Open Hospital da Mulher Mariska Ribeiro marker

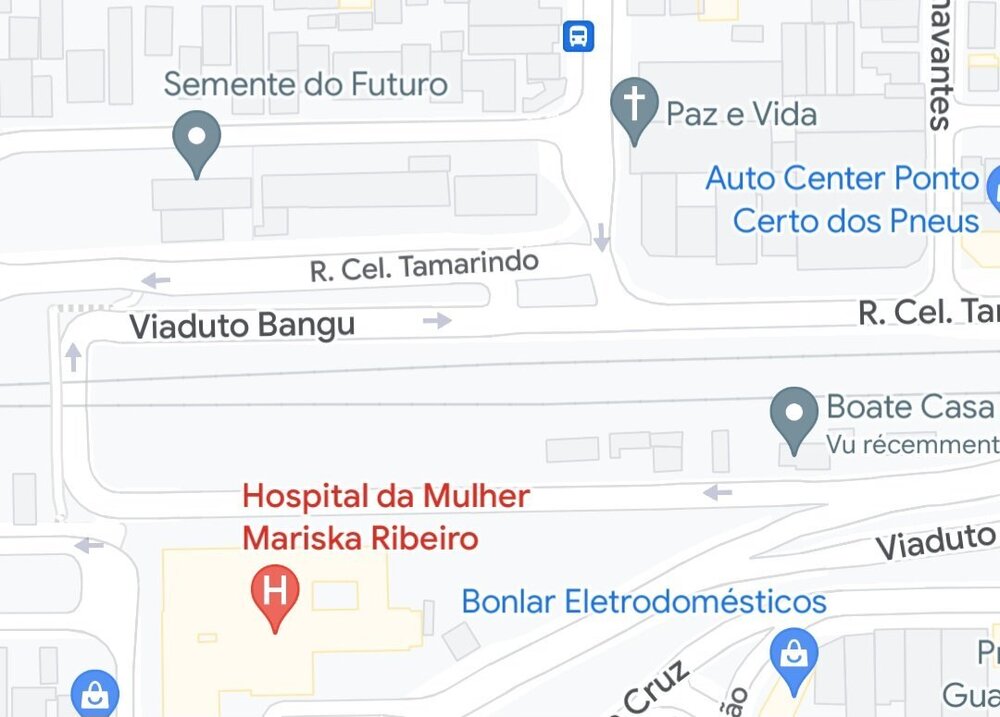[x=274, y=591]
